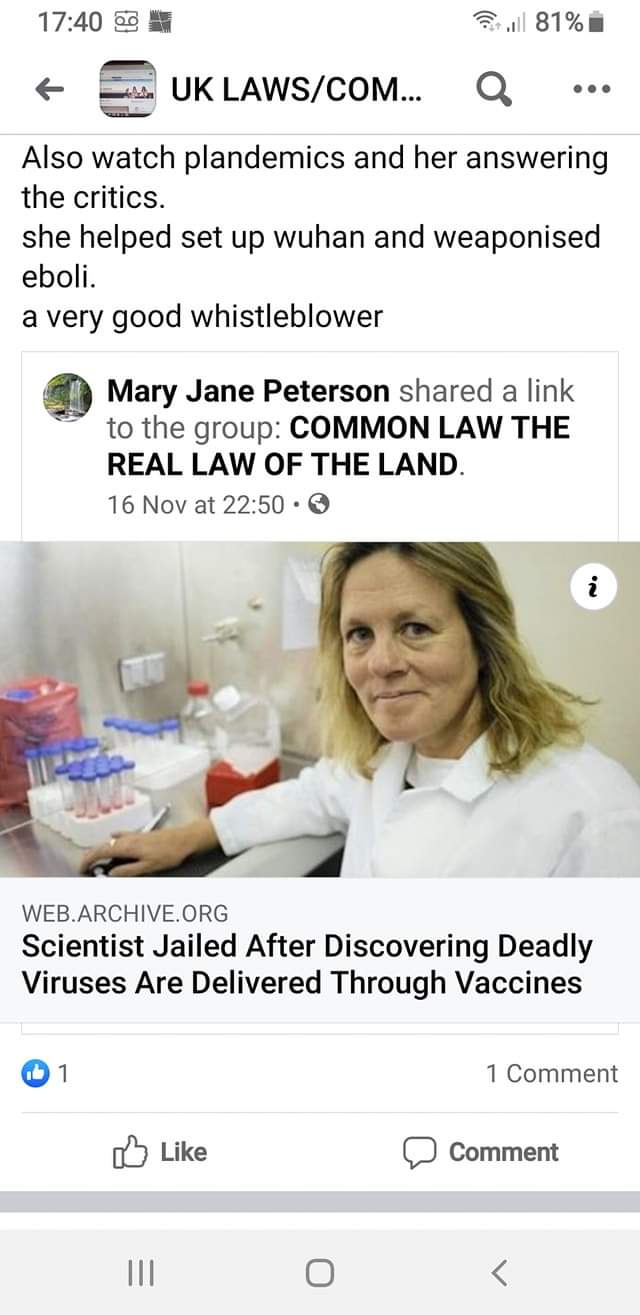This screenshot has width=640, height=1315.
Task: View the 1 Comment thread
Action: coord(552,1073)
